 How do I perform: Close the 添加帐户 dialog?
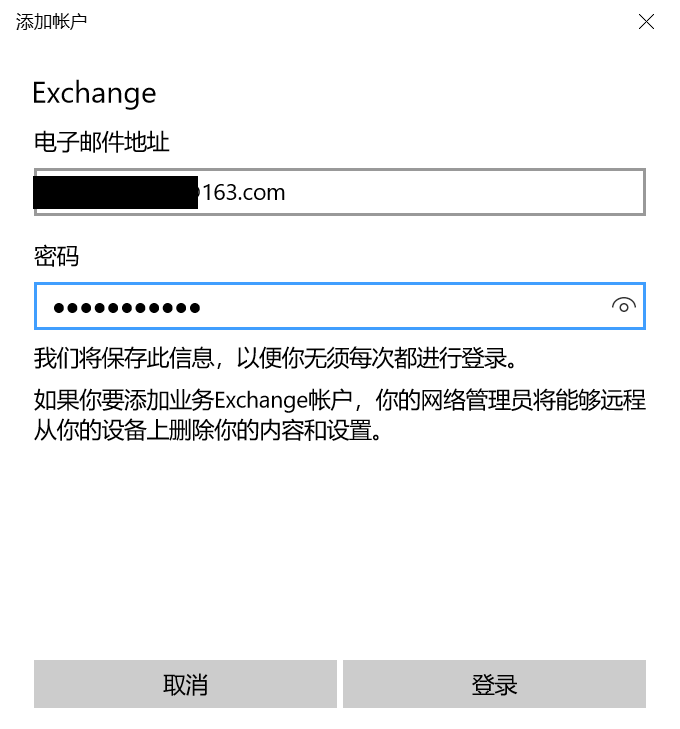click(x=646, y=21)
